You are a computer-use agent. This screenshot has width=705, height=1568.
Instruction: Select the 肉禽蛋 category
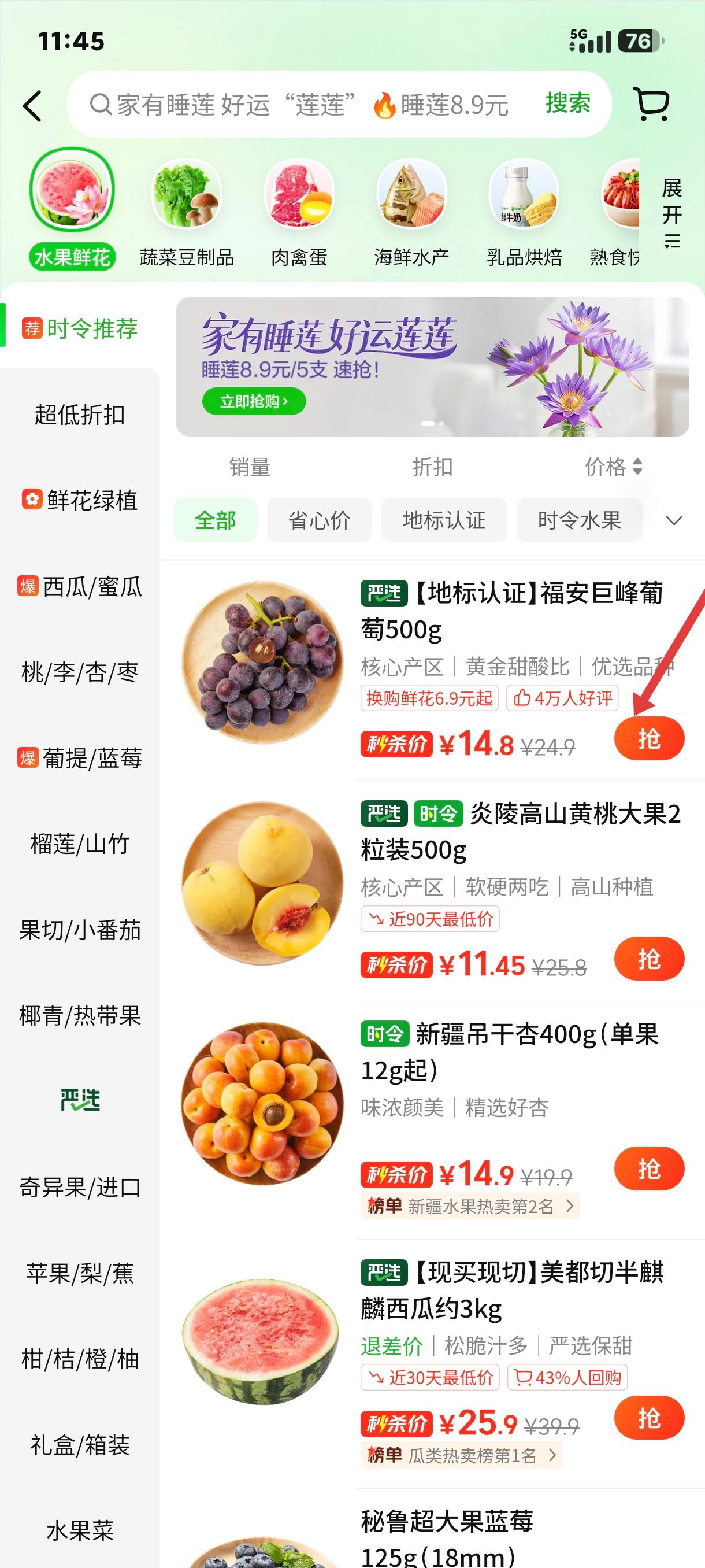tap(299, 213)
